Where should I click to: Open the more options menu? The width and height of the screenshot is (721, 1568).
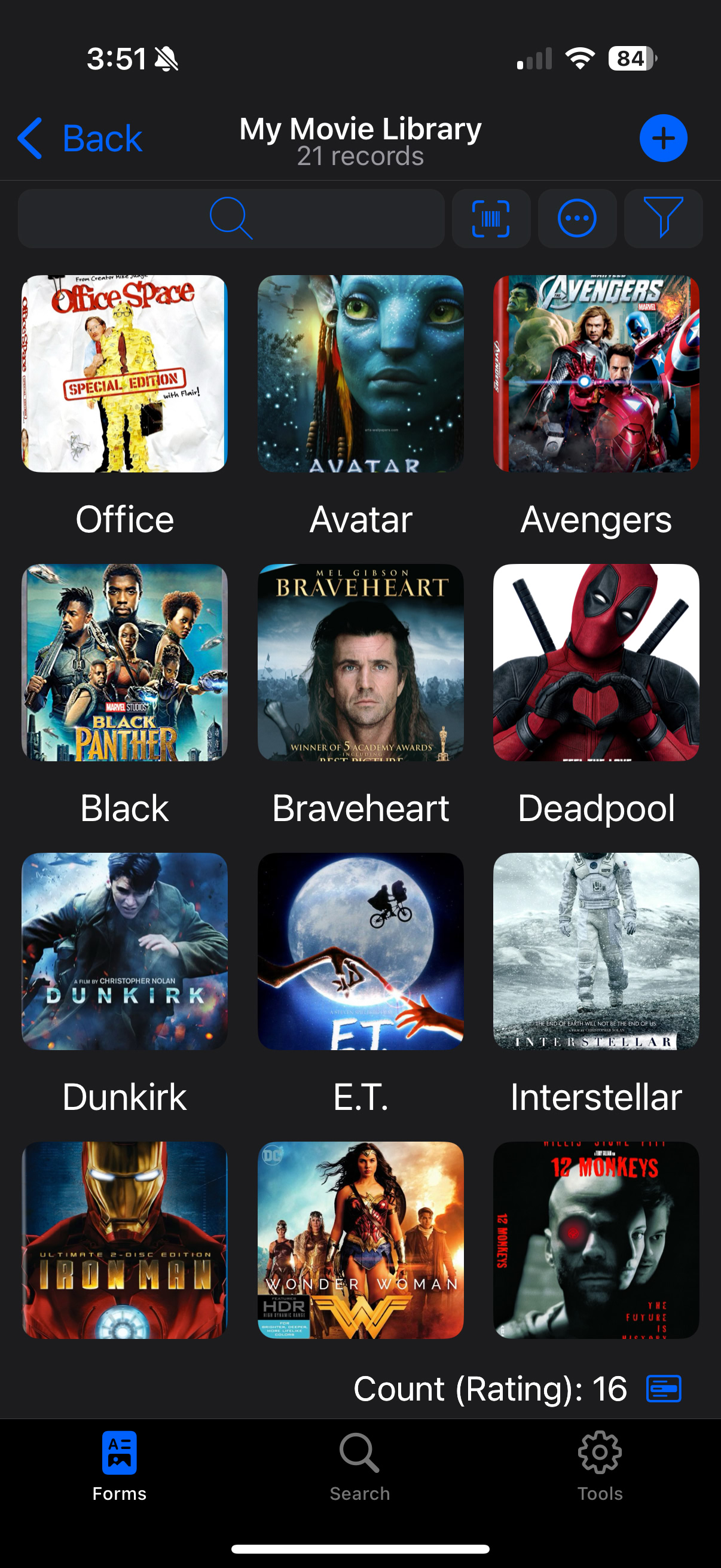point(576,218)
